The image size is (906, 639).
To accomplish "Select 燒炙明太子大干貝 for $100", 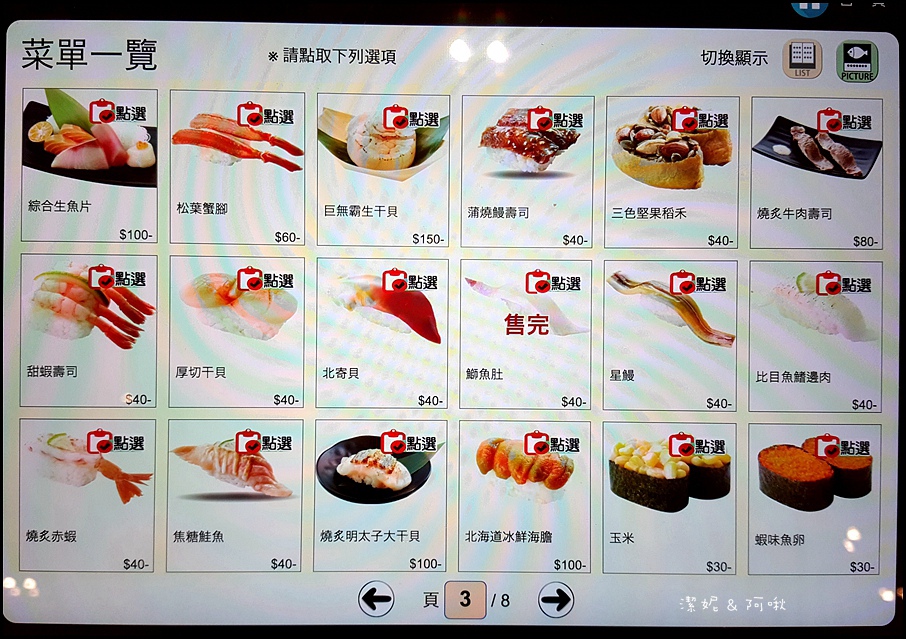I will tap(380, 496).
